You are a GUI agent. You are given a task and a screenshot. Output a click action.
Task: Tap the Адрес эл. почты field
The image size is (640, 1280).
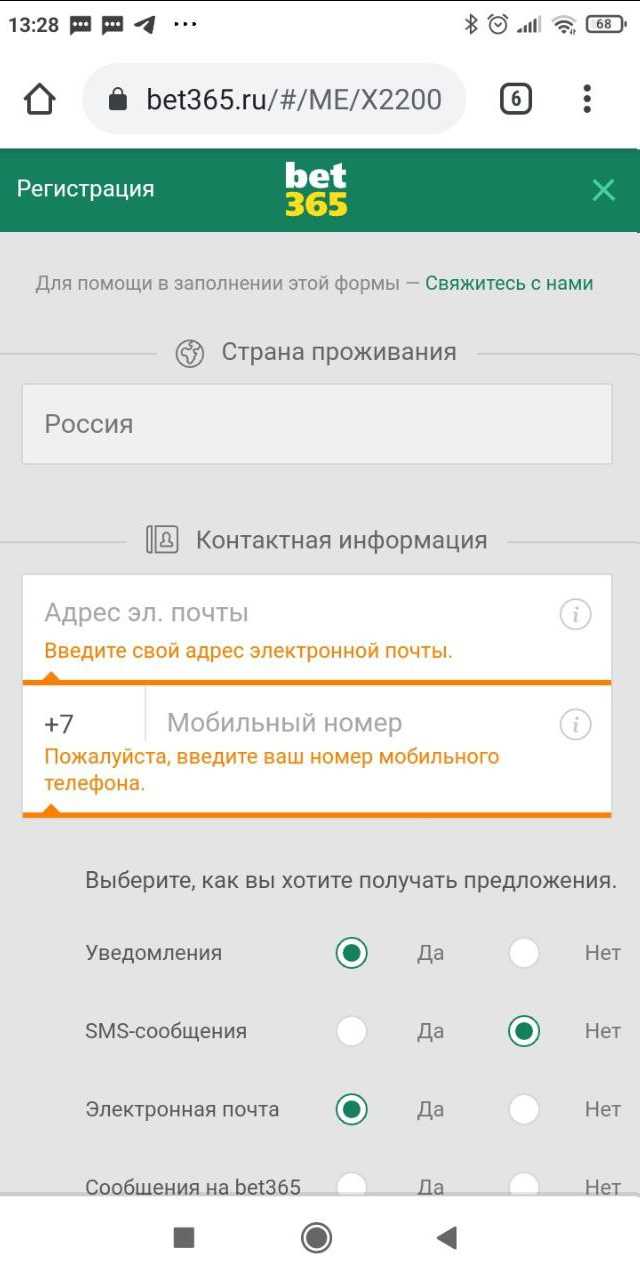pos(290,613)
